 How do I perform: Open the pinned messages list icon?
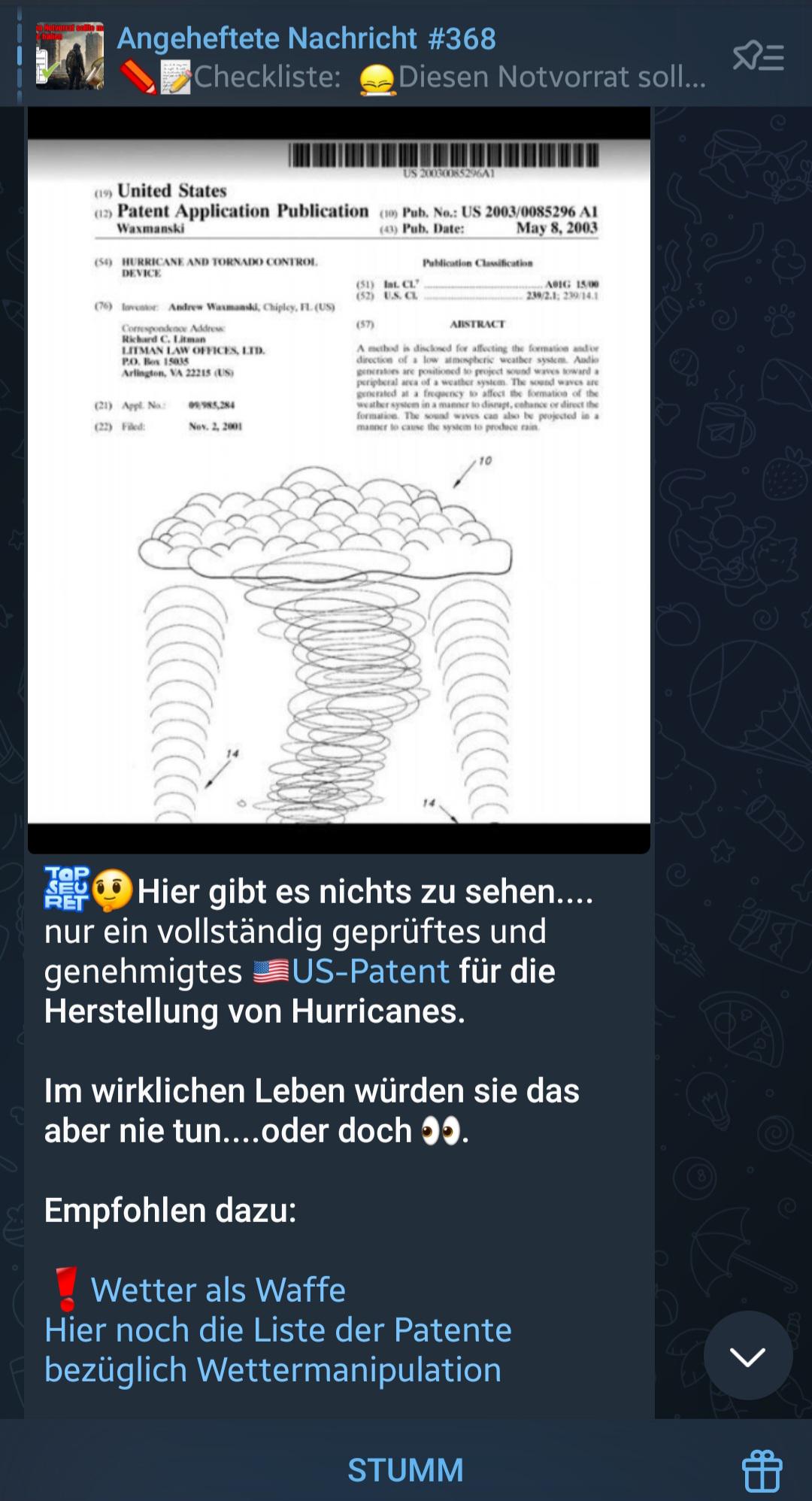click(x=758, y=57)
